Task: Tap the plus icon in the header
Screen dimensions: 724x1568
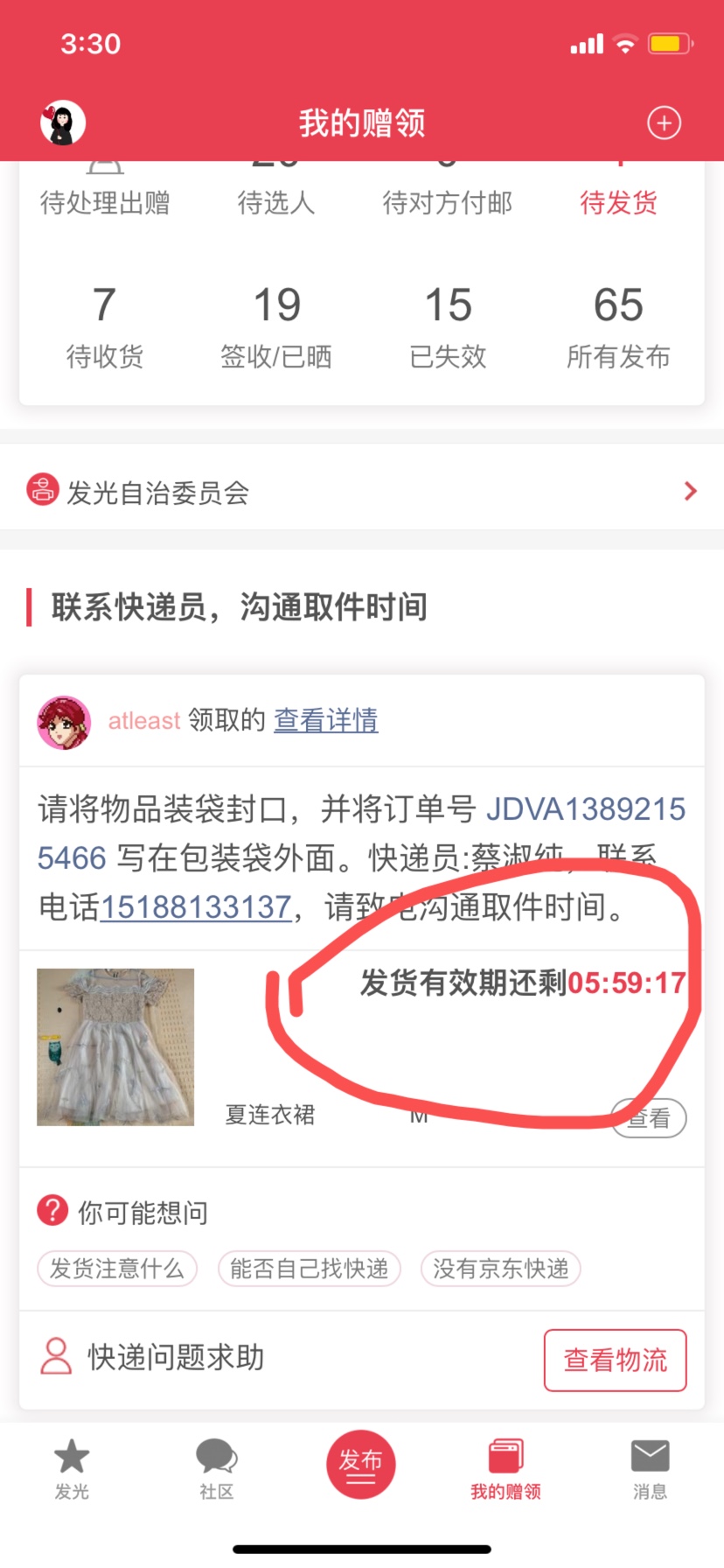Action: tap(664, 123)
